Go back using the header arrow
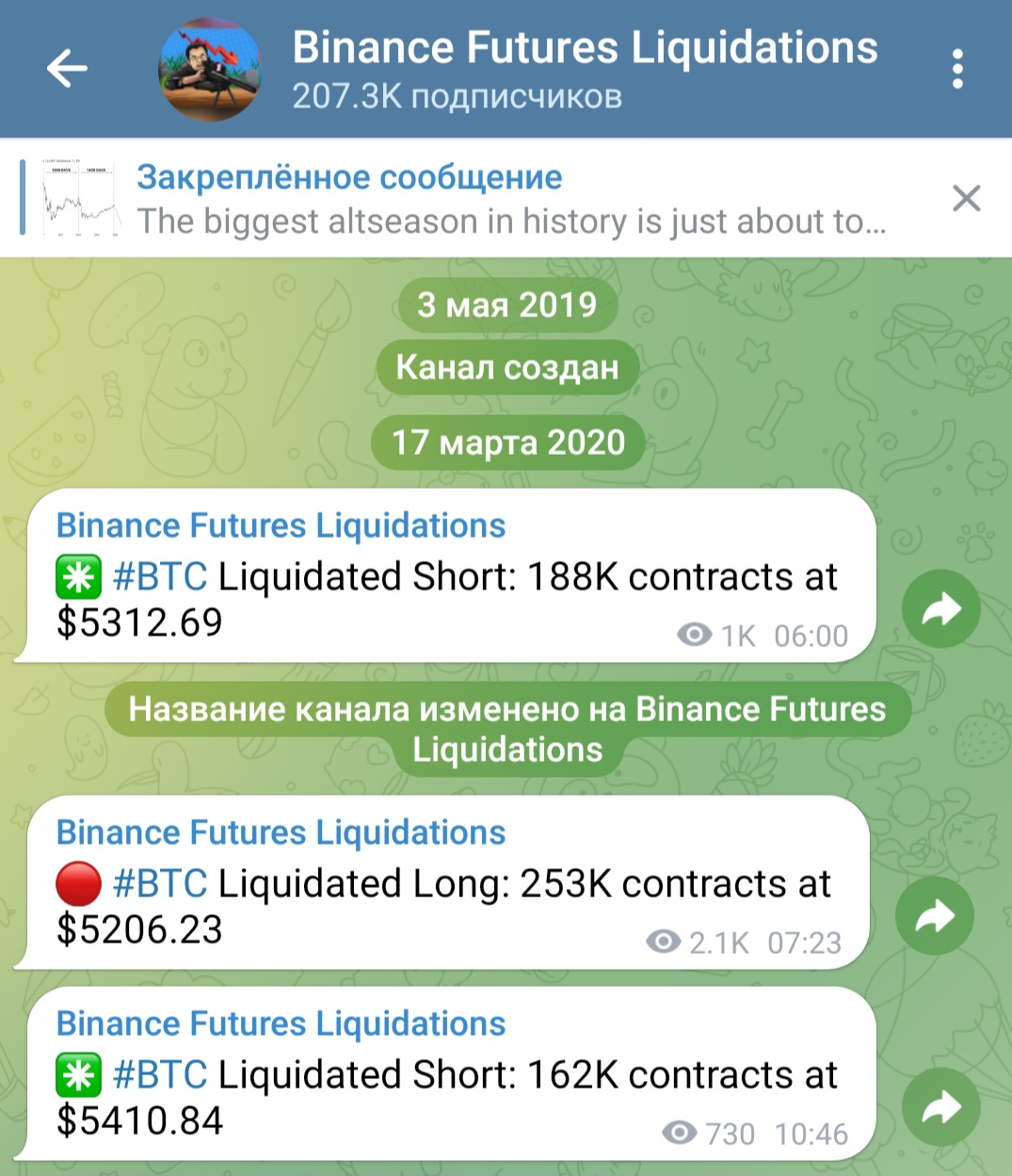 tap(67, 69)
